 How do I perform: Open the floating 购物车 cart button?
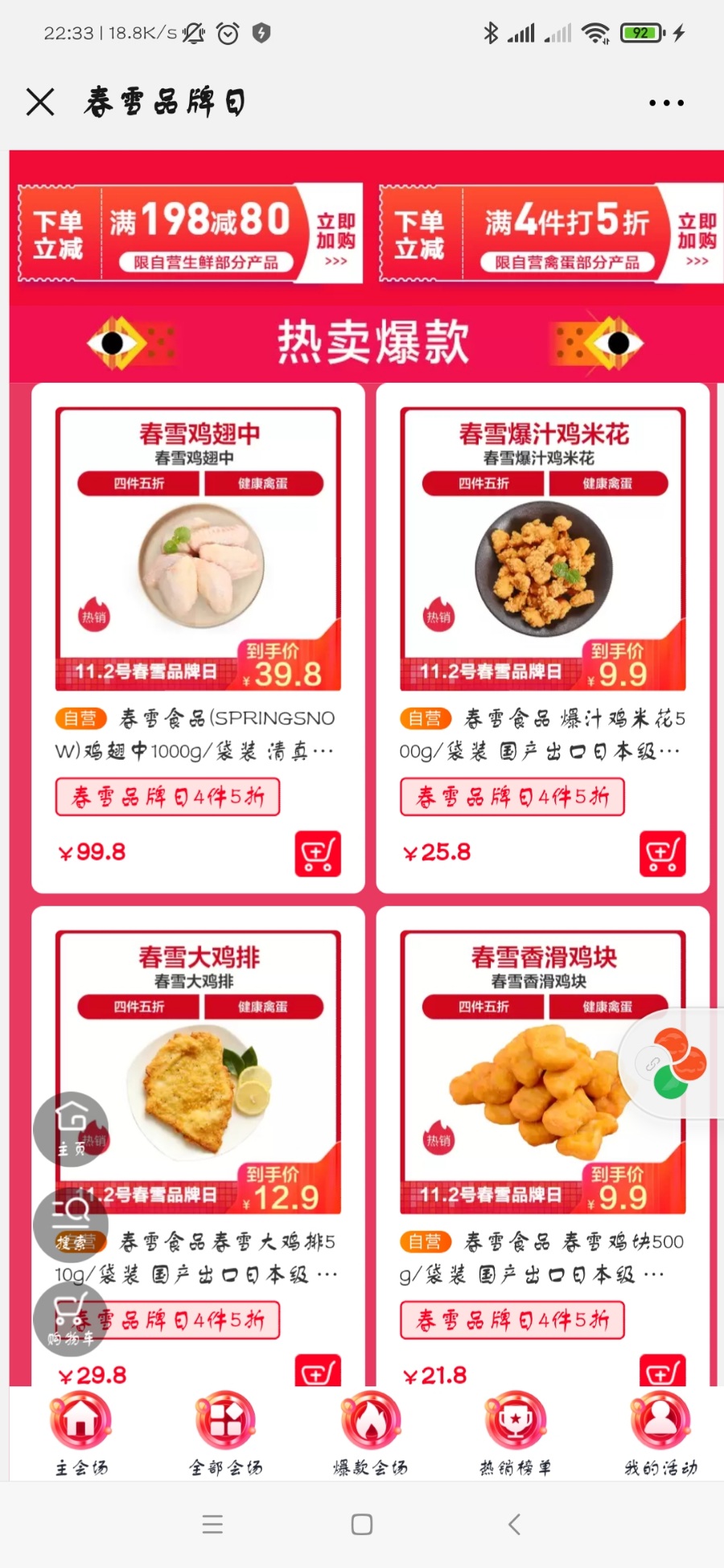pos(71,1320)
